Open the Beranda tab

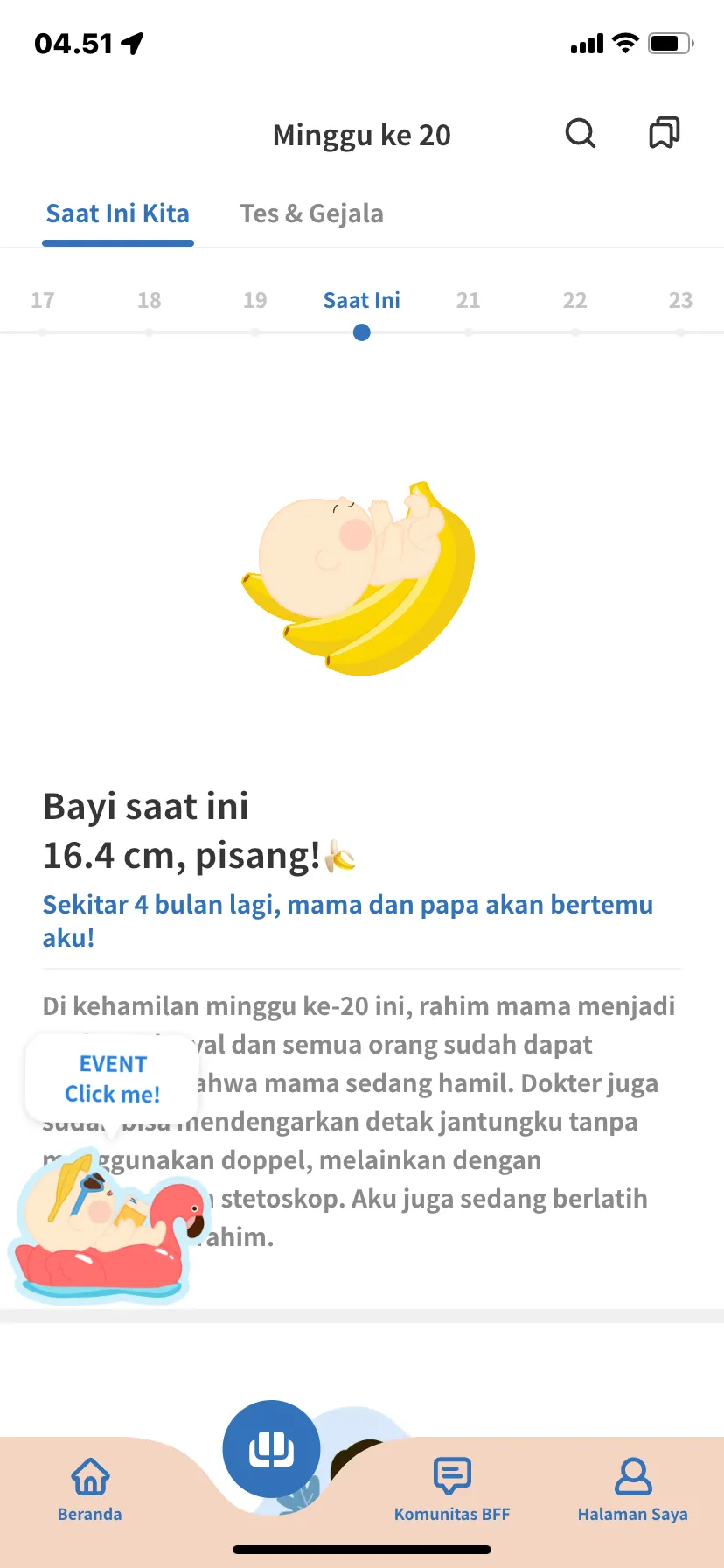pos(90,1490)
